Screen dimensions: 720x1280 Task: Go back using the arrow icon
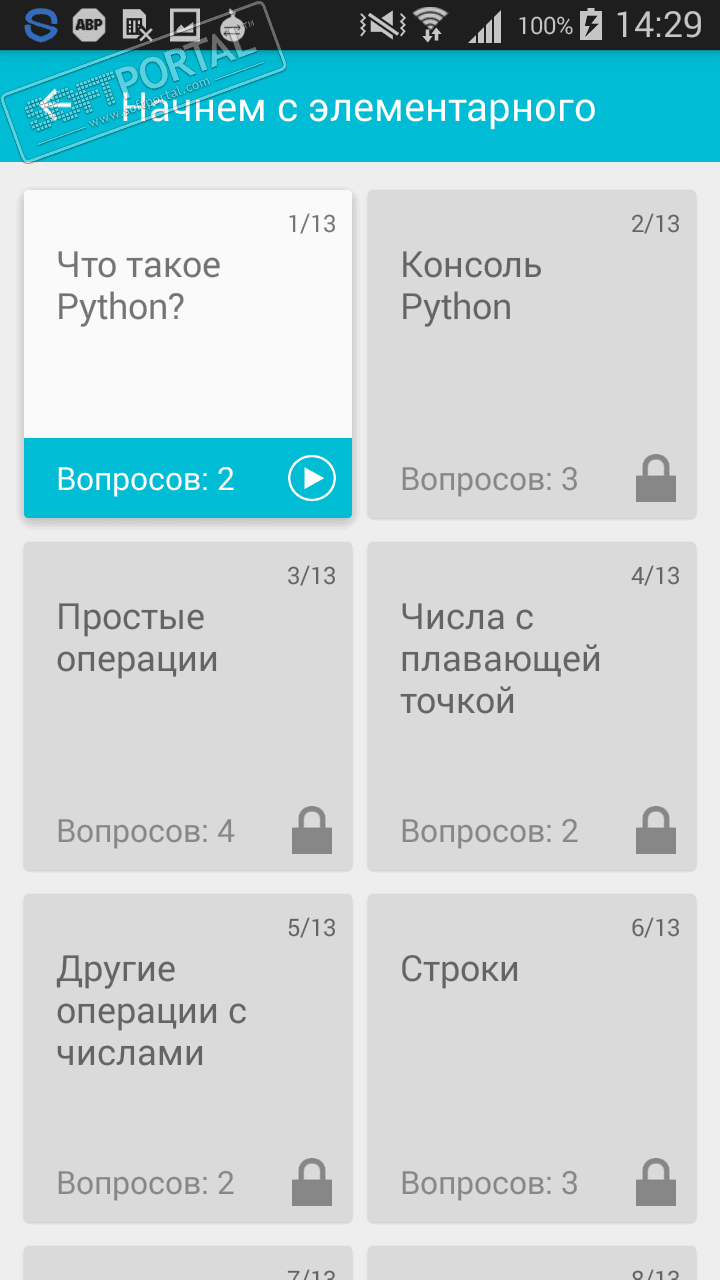point(55,106)
